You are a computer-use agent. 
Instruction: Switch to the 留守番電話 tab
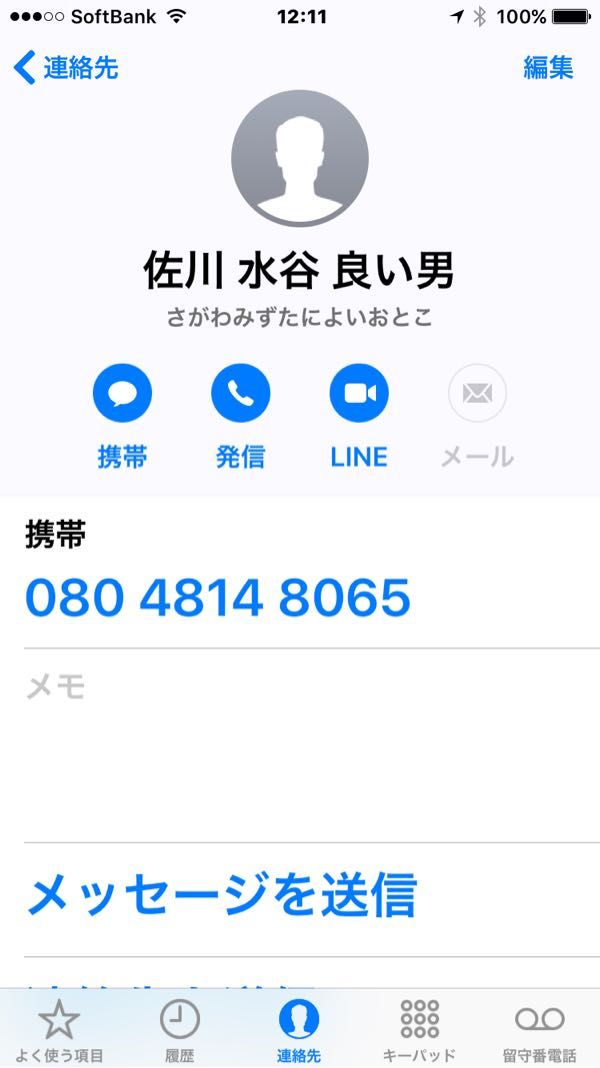pos(539,1031)
